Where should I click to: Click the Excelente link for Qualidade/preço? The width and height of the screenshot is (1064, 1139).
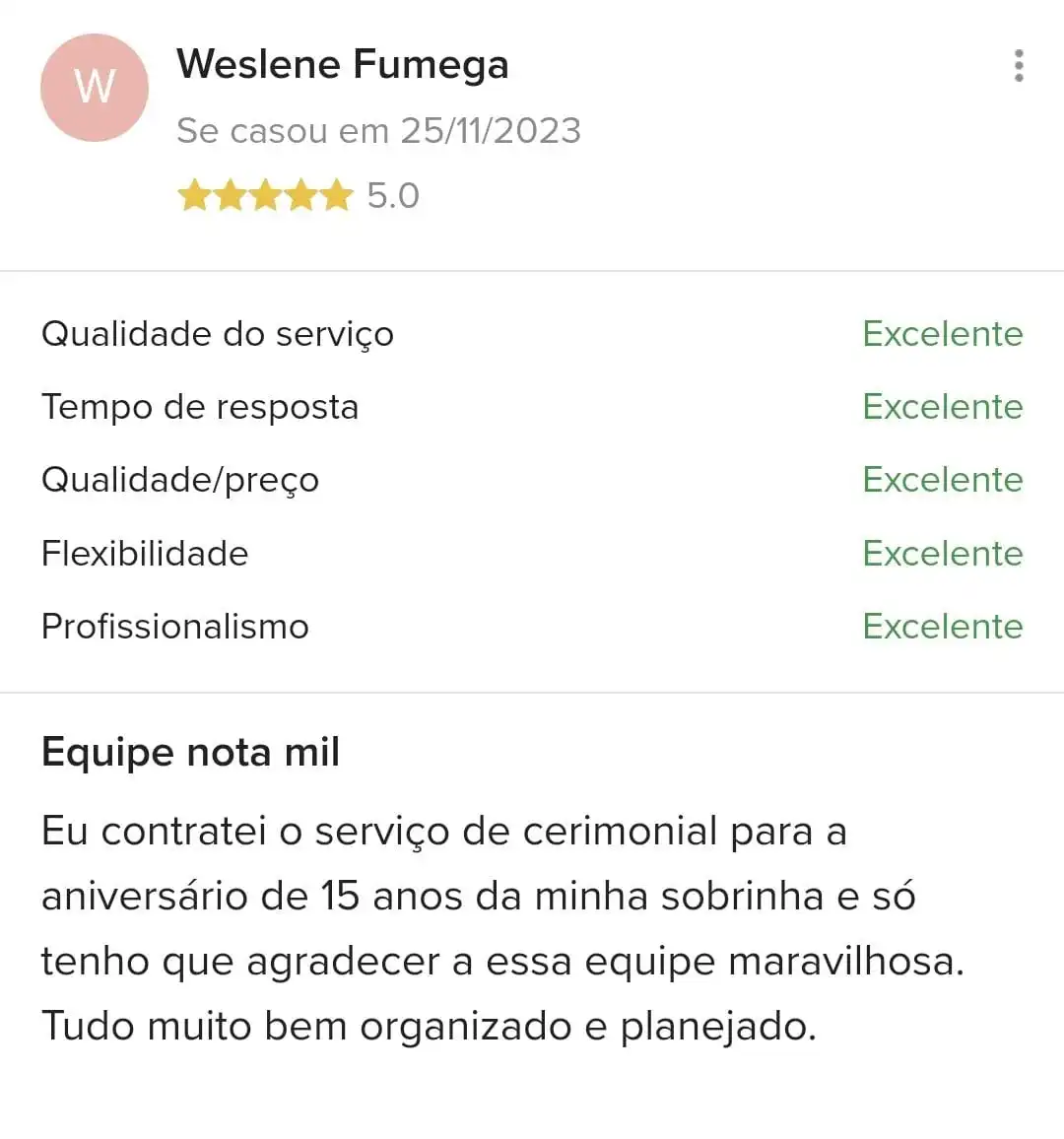[x=942, y=480]
